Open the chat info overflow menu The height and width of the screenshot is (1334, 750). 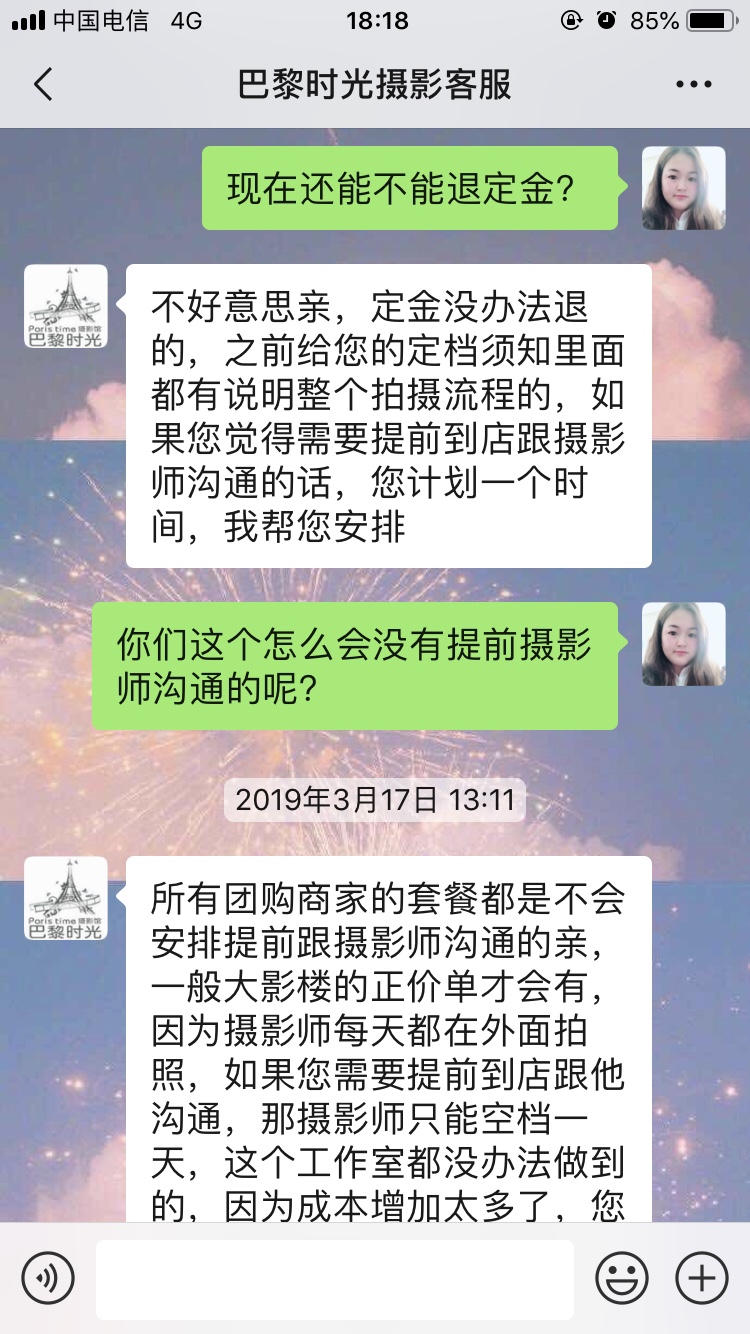[x=694, y=85]
